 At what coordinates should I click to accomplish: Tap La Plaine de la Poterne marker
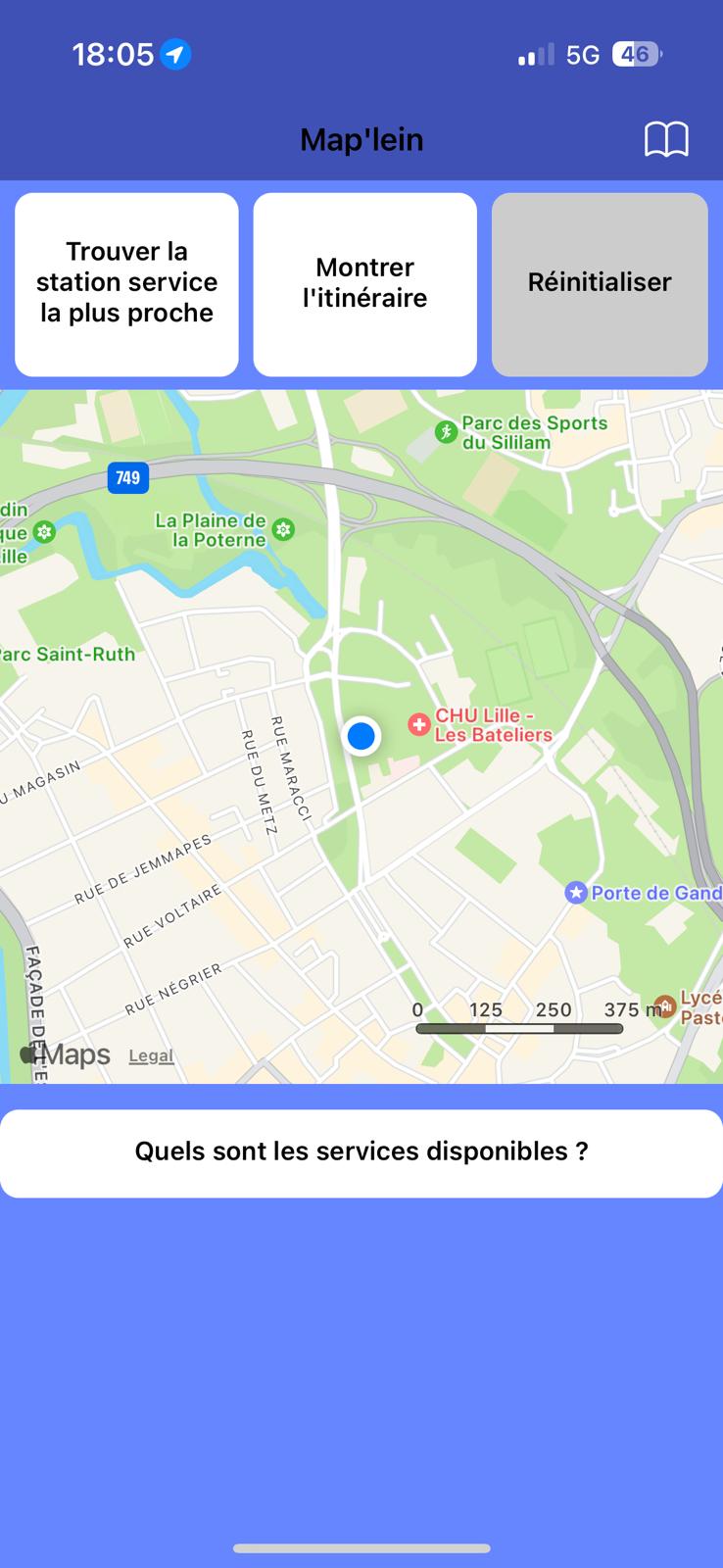coord(284,530)
